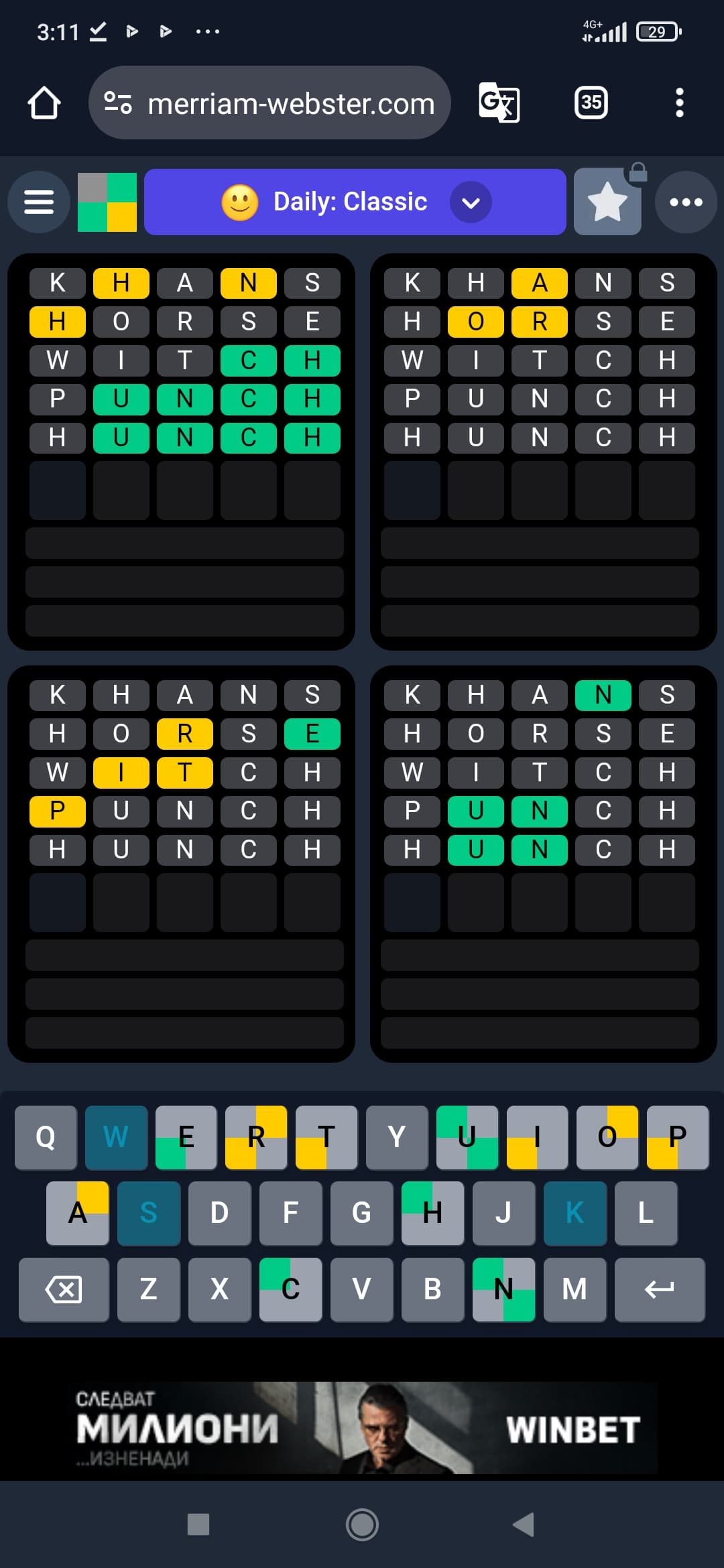Image resolution: width=724 pixels, height=1568 pixels.
Task: Tap the merriam-webster.com address bar
Action: [269, 103]
